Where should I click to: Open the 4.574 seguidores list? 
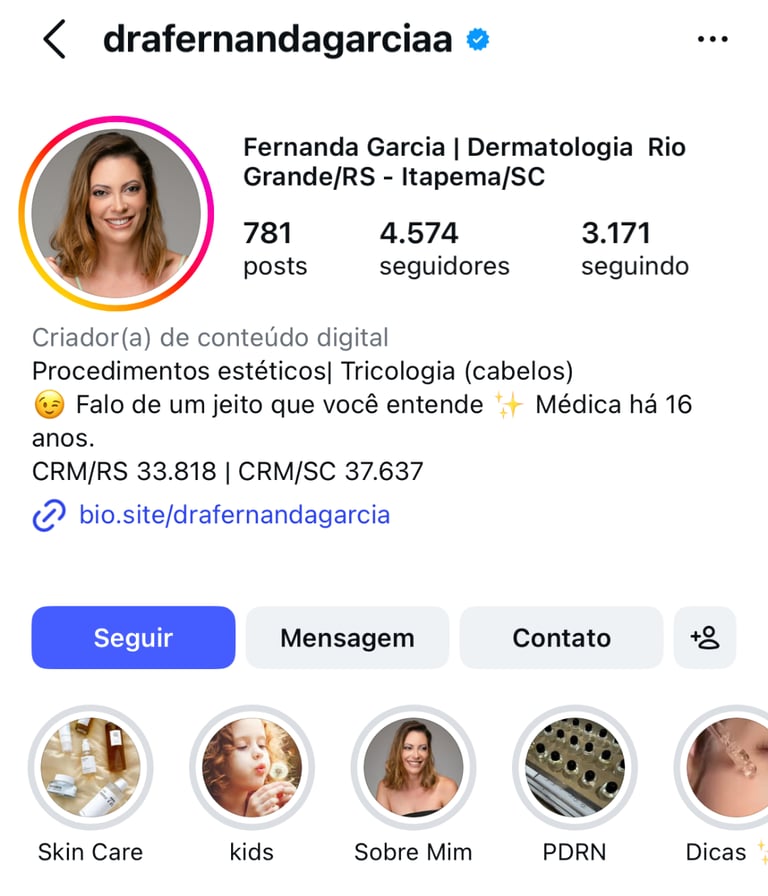point(444,248)
